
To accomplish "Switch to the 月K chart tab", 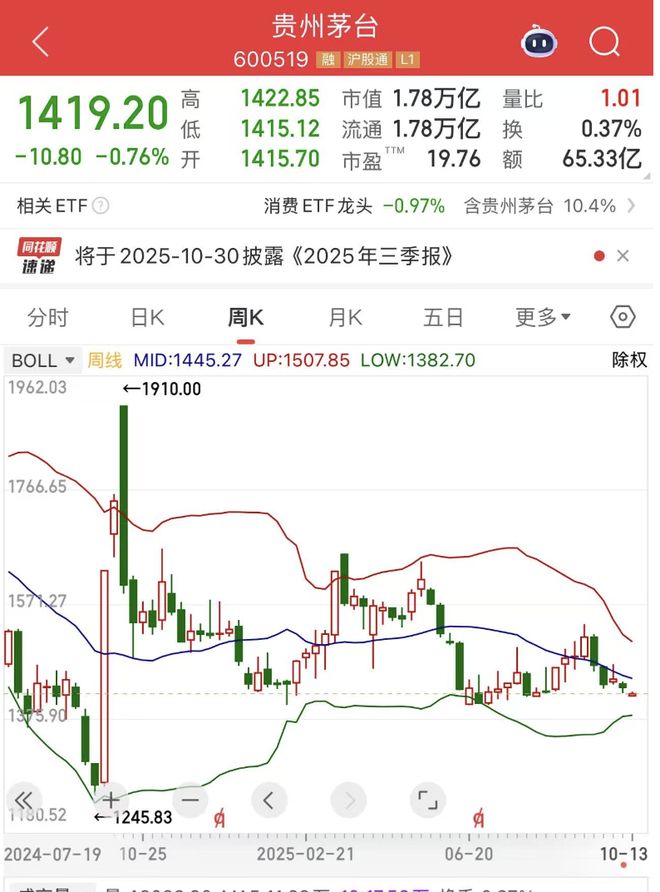I will click(345, 318).
